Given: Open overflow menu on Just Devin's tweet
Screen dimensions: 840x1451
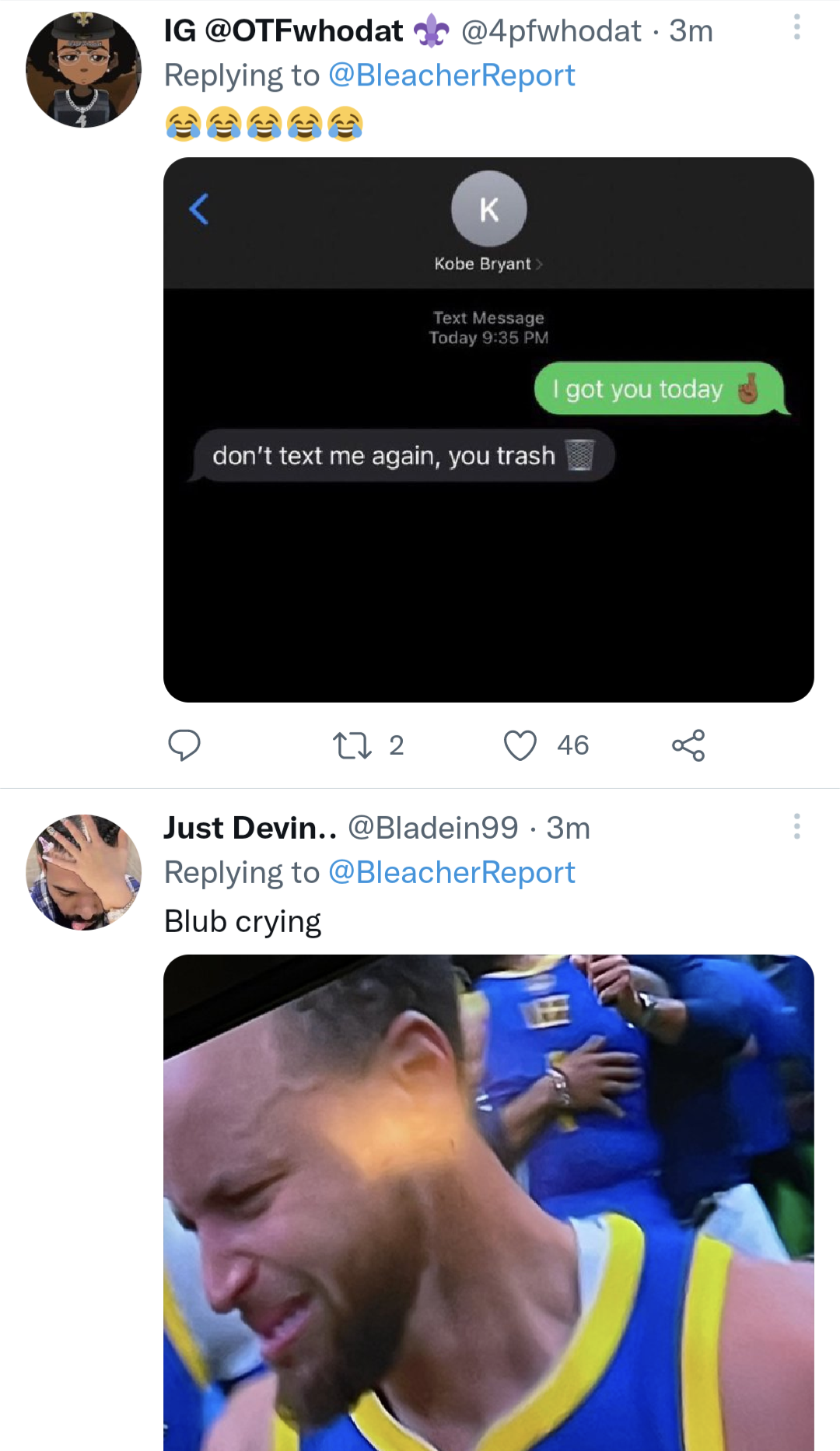Looking at the screenshot, I should coord(796,826).
